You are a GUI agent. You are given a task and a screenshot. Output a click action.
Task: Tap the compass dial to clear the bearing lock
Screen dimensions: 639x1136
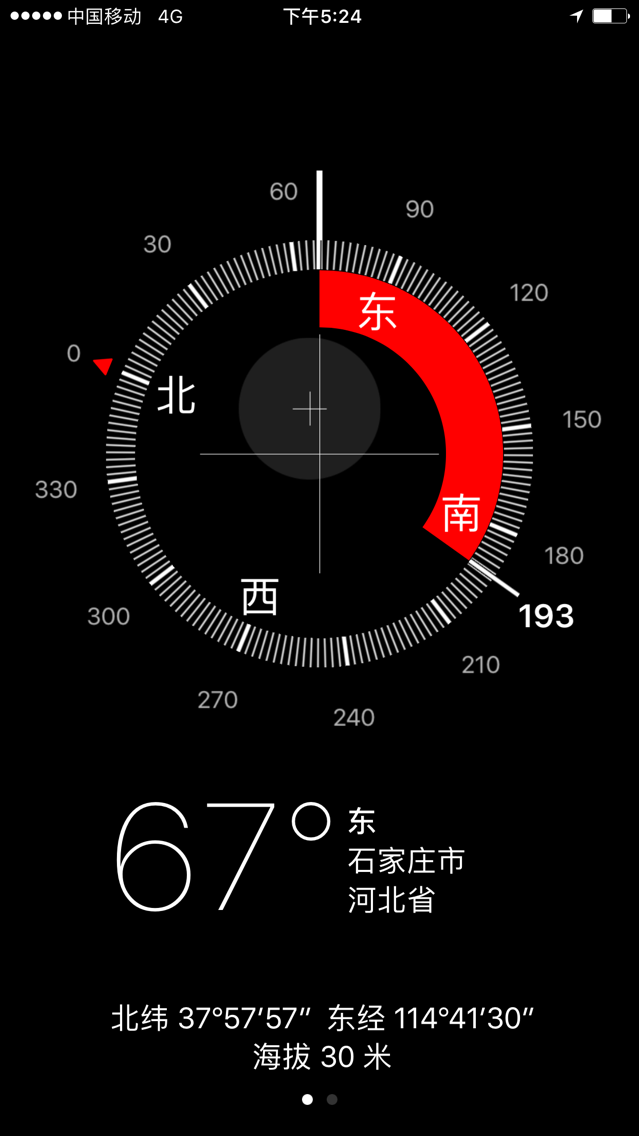click(320, 454)
